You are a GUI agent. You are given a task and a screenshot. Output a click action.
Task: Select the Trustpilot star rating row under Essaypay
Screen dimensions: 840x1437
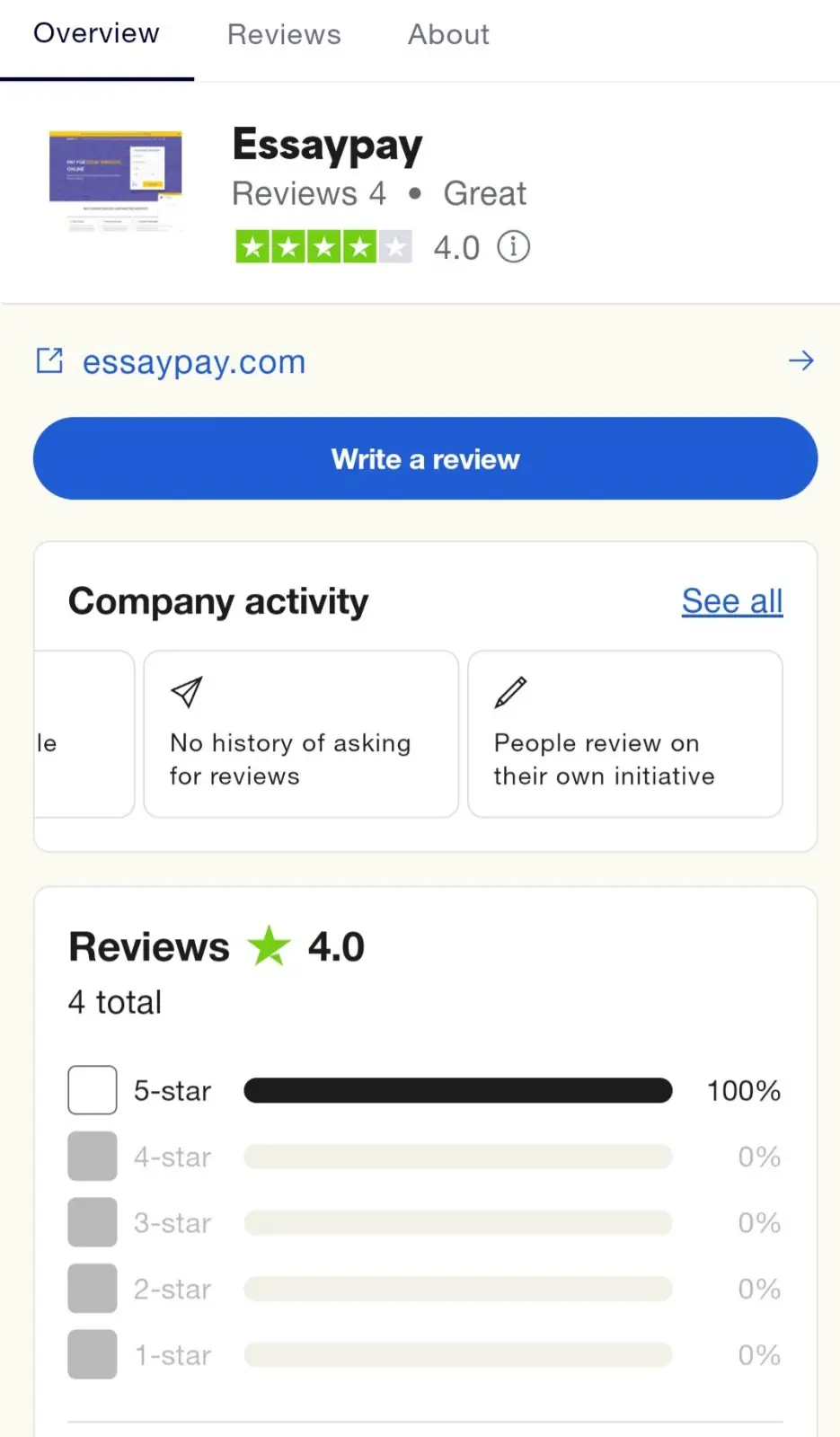[x=323, y=246]
